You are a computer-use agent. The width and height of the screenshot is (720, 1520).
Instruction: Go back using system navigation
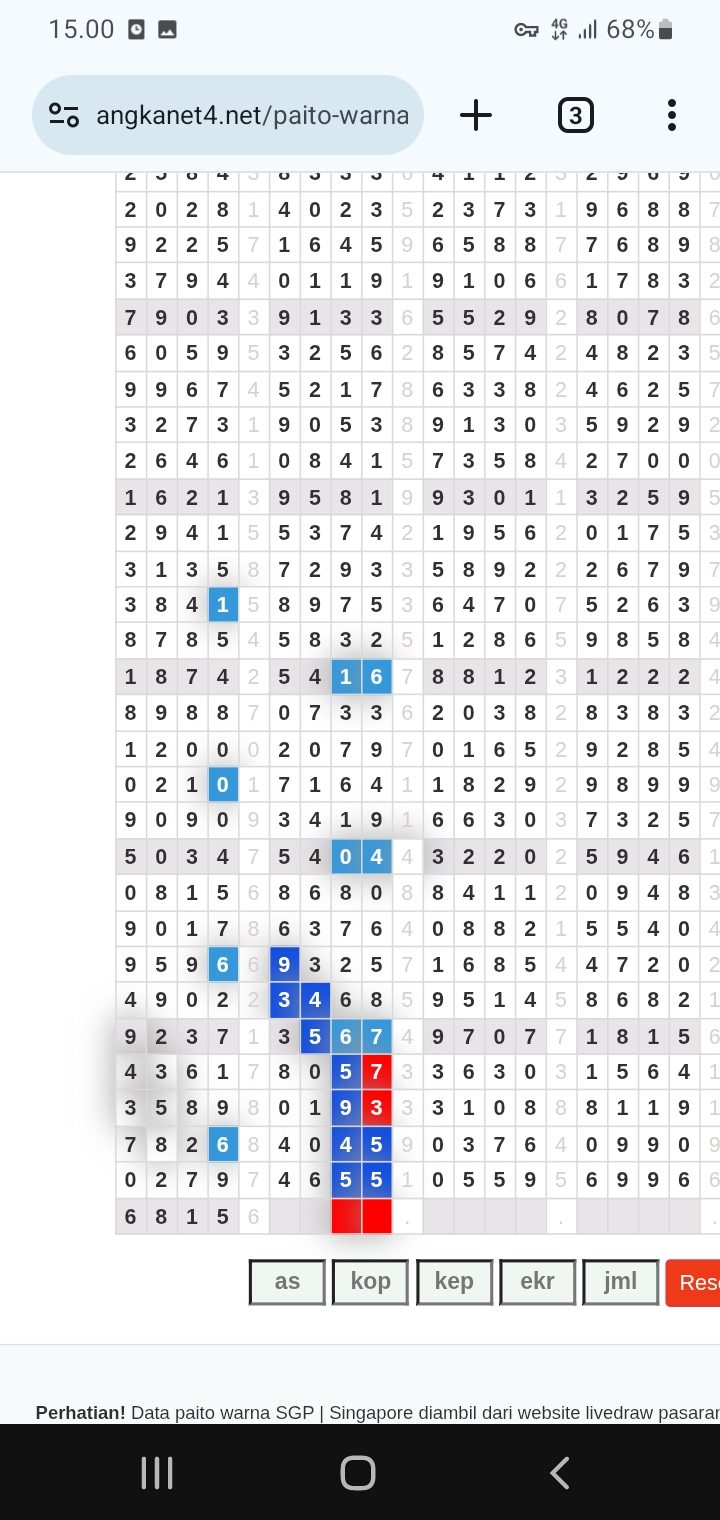coord(560,1472)
